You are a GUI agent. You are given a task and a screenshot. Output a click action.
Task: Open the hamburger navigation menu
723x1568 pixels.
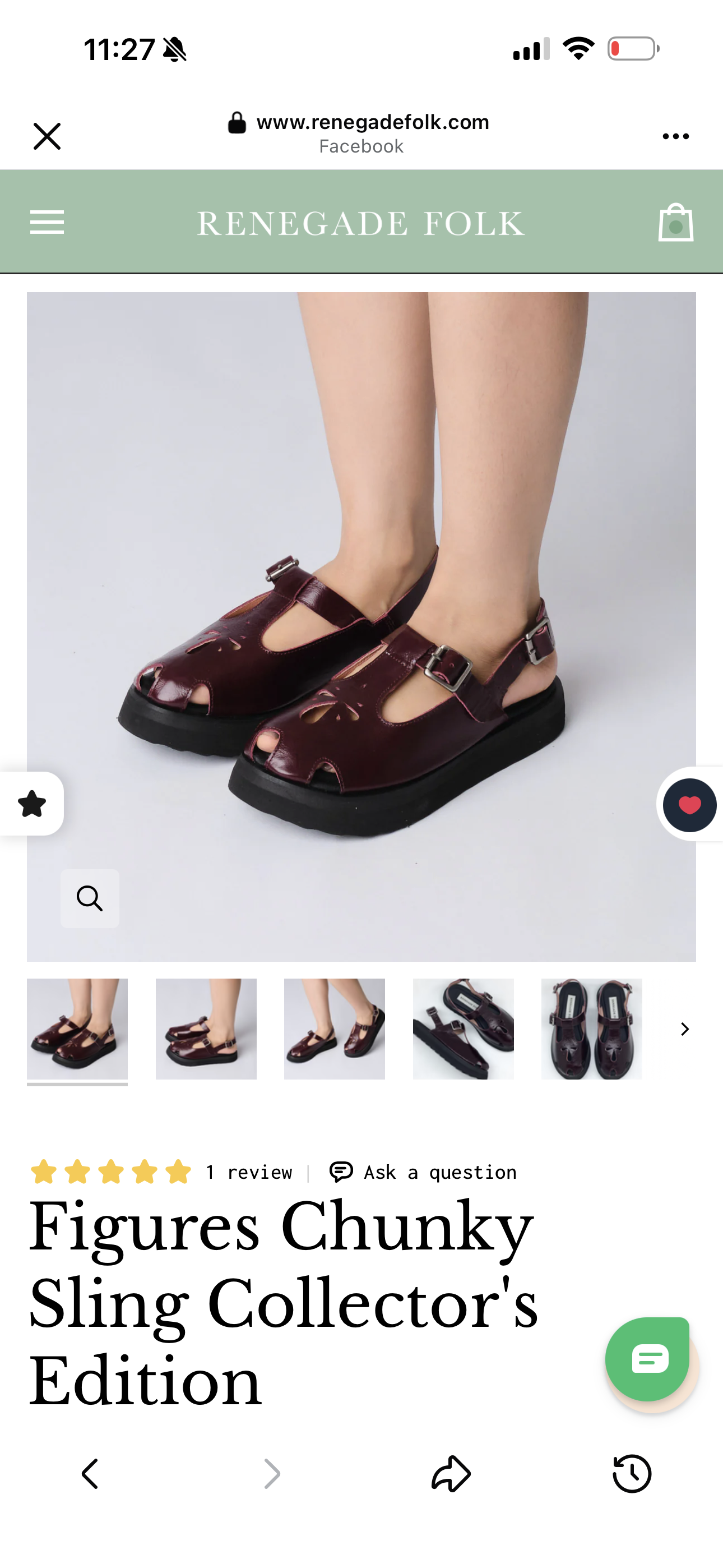[x=47, y=222]
